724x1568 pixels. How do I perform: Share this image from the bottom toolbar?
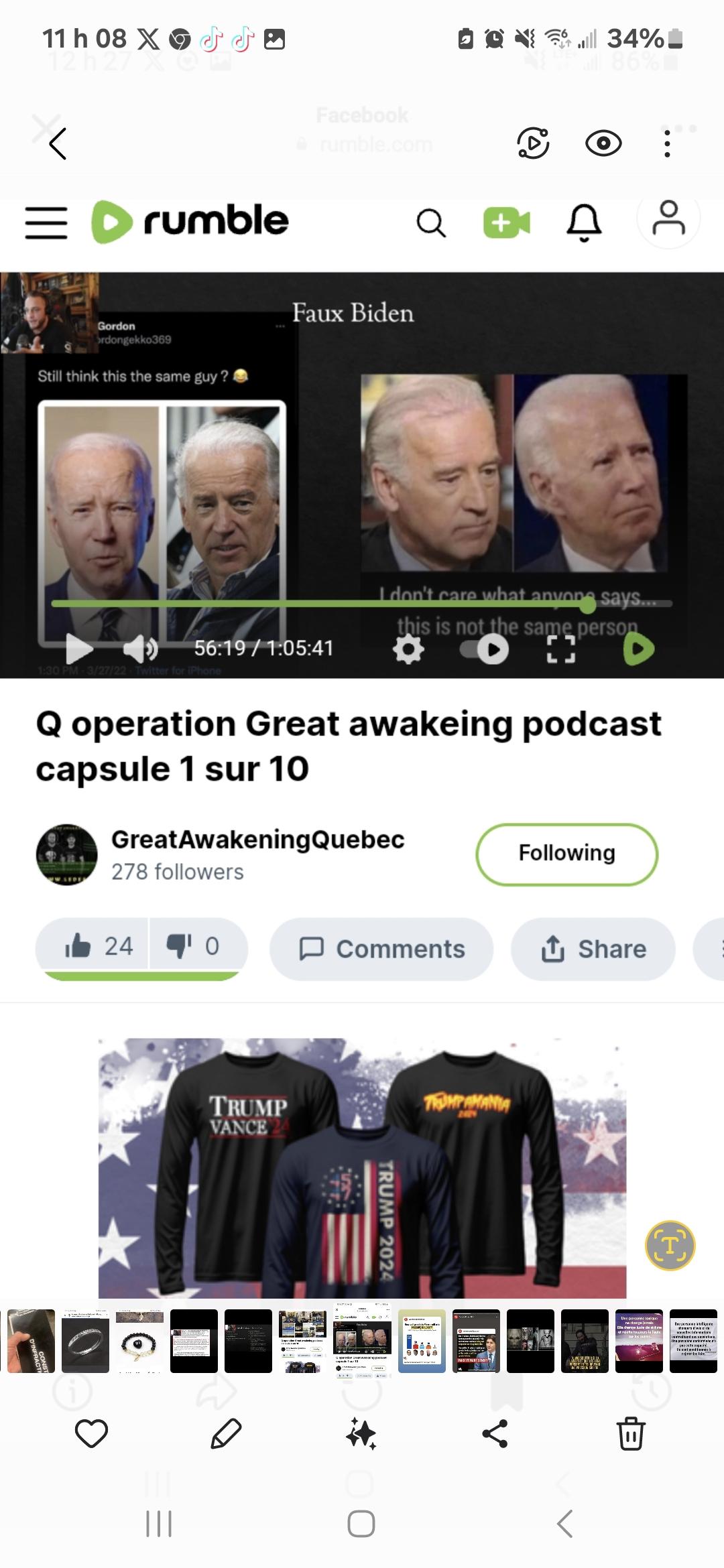(495, 1435)
